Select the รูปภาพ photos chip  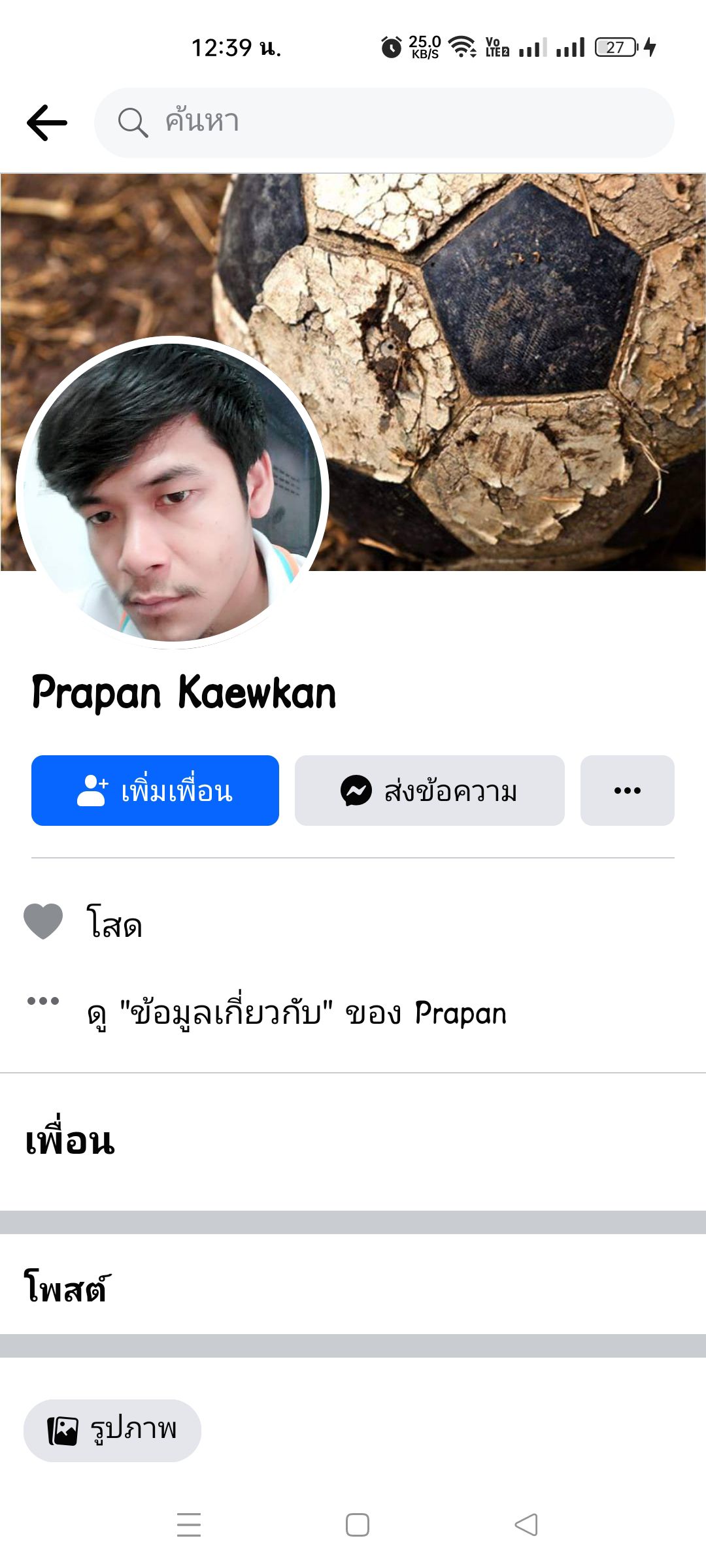point(112,1430)
